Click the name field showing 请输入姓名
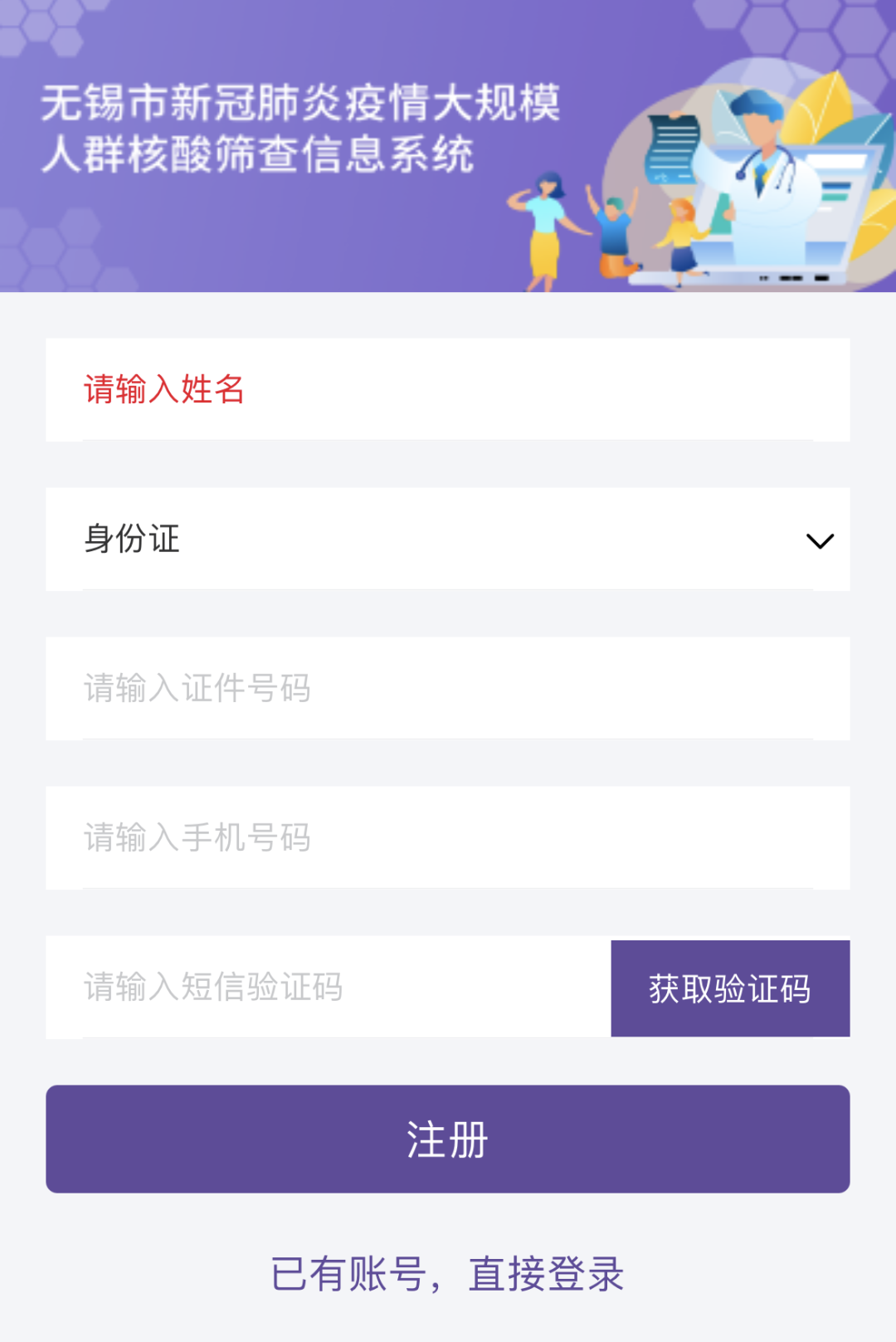896x1342 pixels. (x=332, y=388)
